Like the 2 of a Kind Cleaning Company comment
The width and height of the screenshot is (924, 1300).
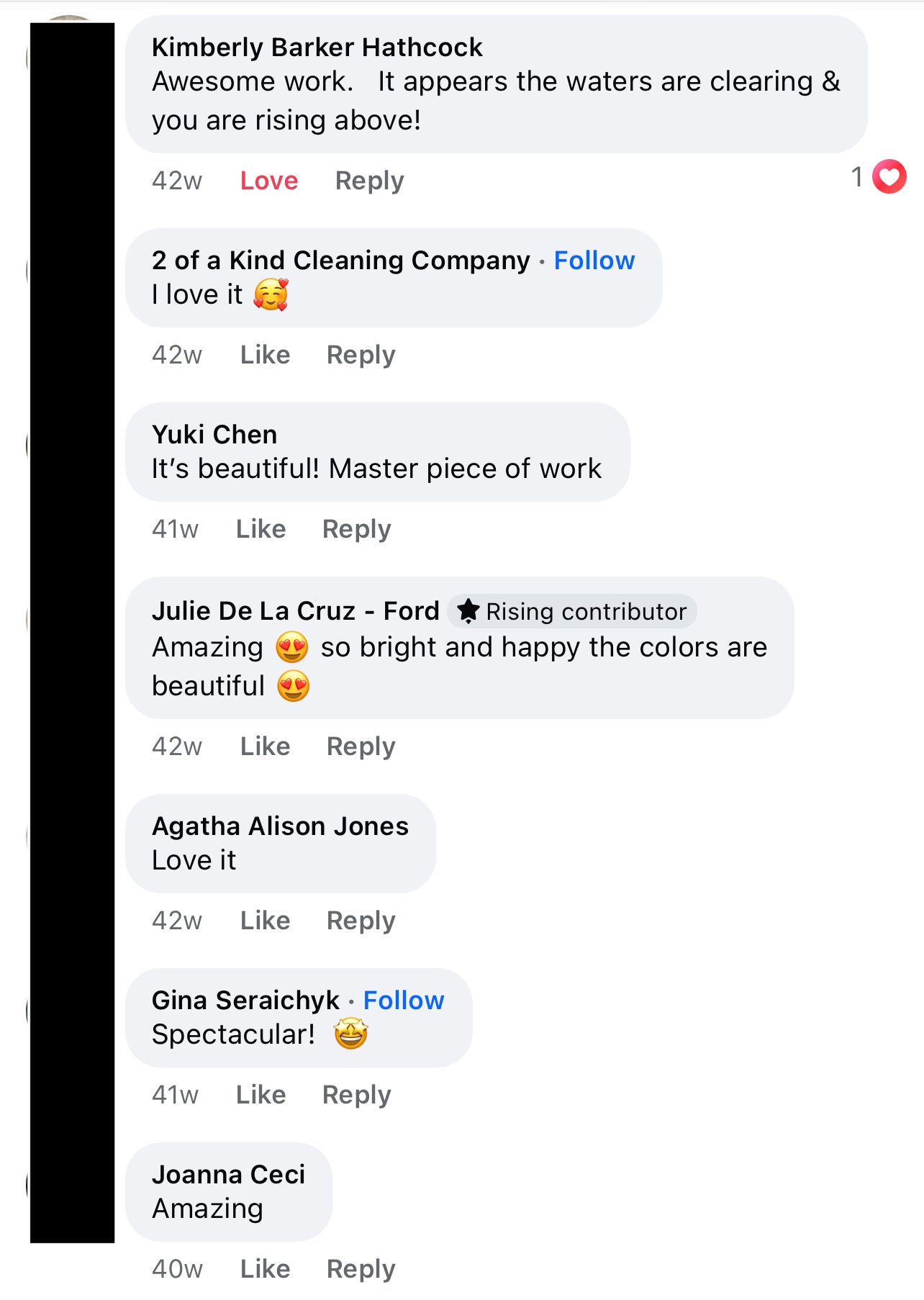pyautogui.click(x=265, y=355)
